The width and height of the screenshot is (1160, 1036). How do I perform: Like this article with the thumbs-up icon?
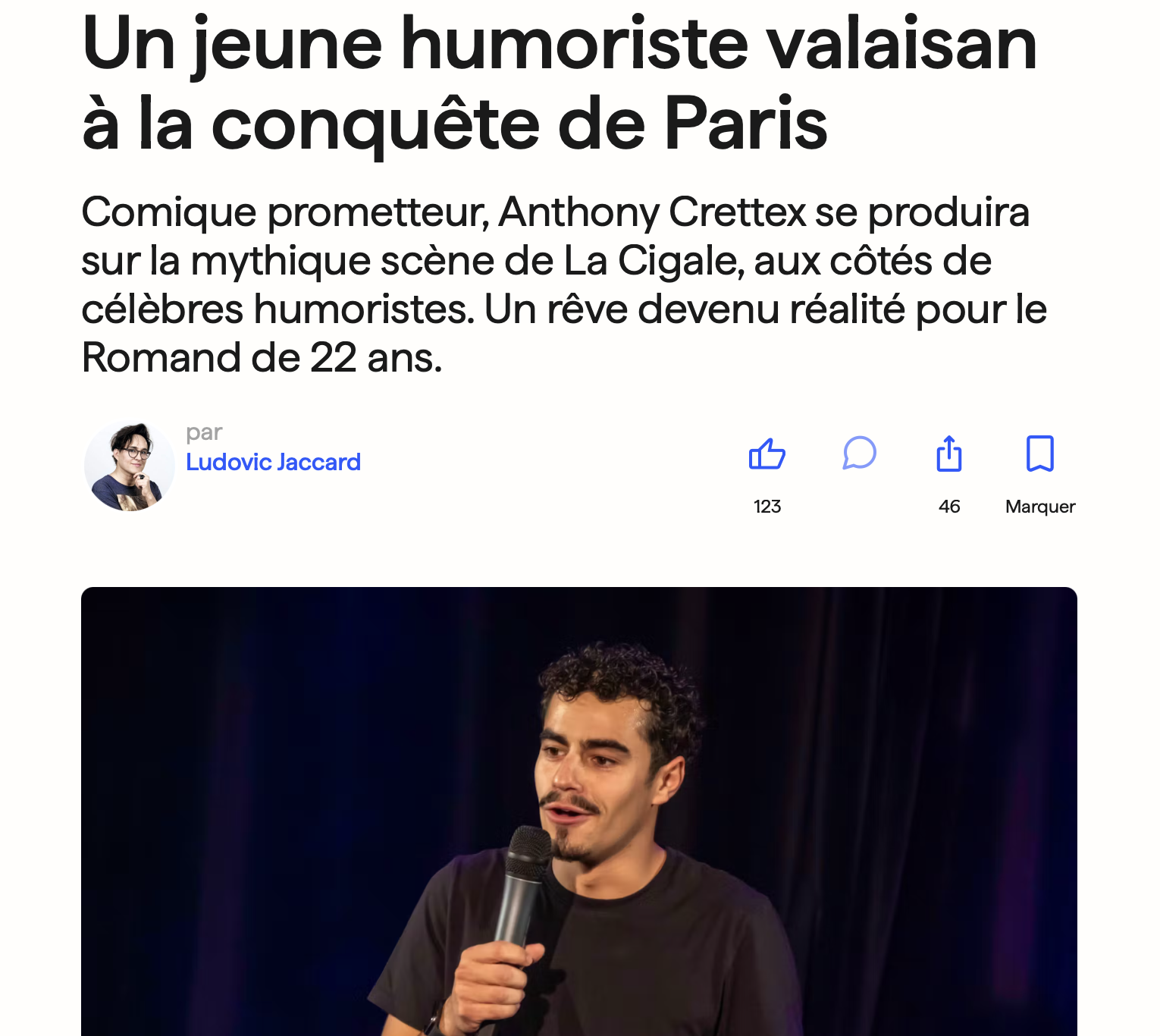[767, 454]
